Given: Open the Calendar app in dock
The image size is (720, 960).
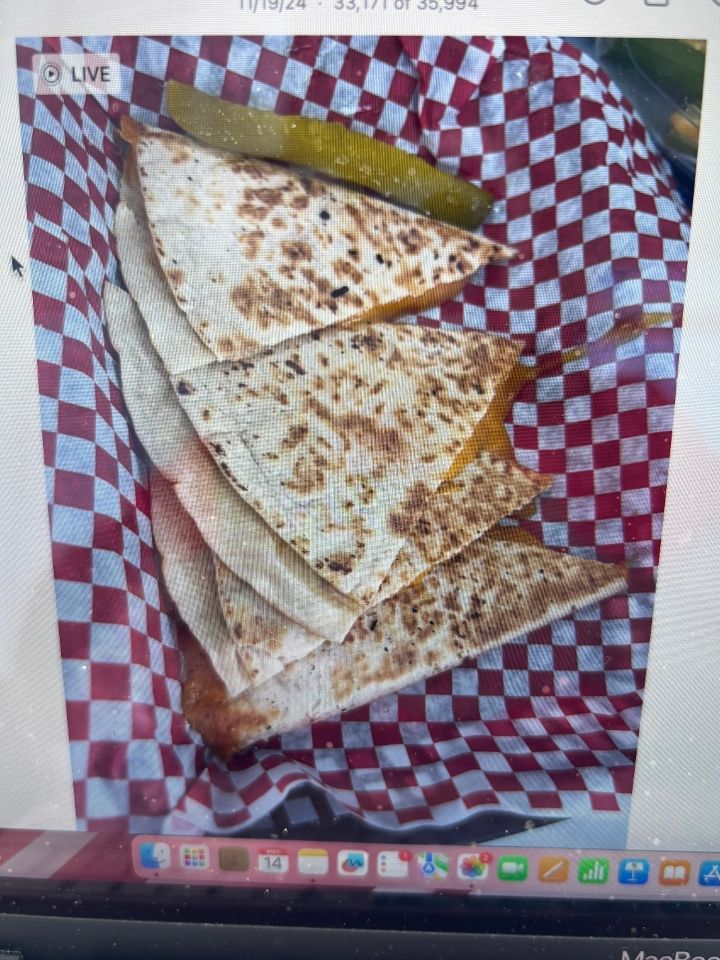Looking at the screenshot, I should tap(273, 860).
